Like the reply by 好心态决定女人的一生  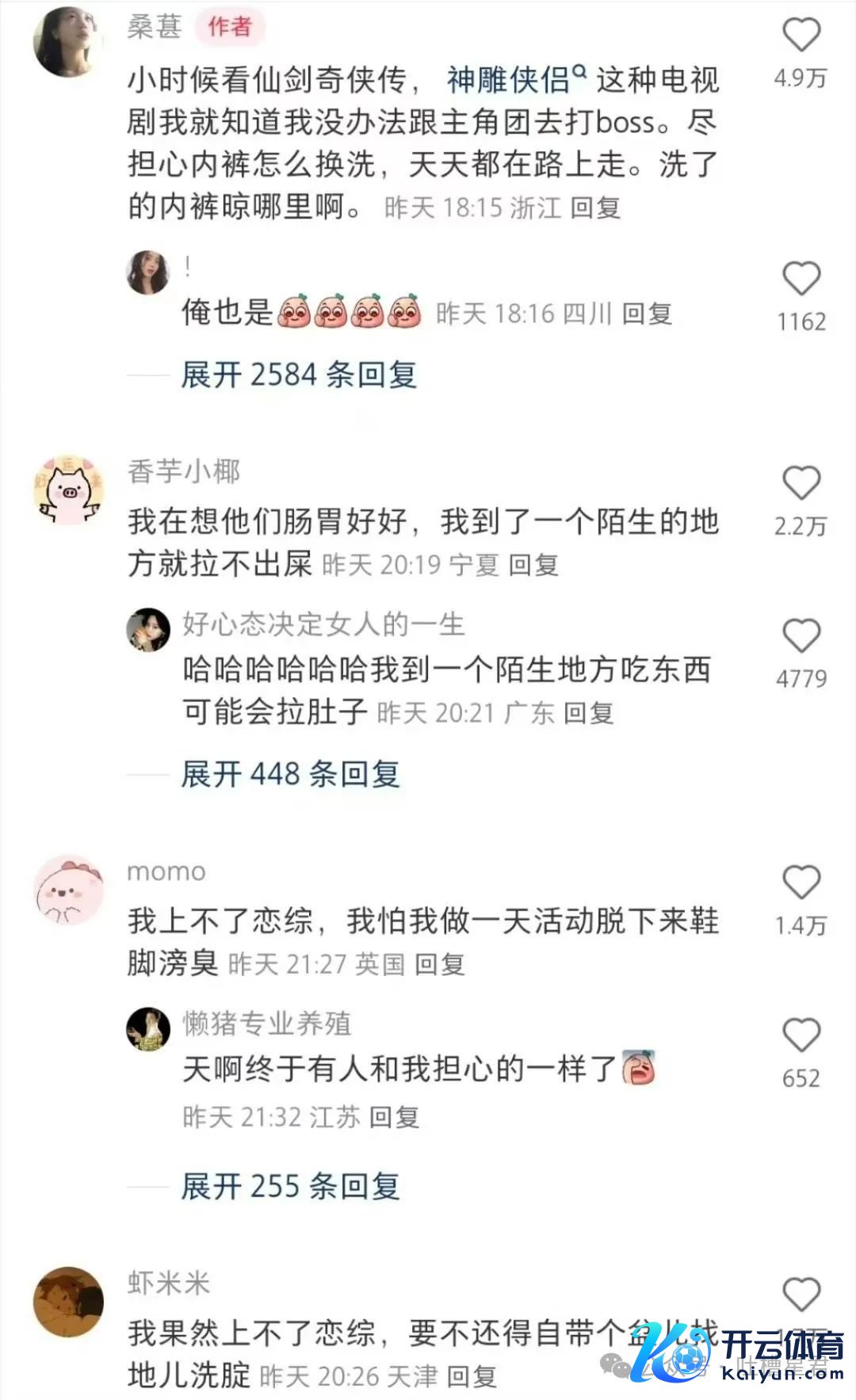801,636
